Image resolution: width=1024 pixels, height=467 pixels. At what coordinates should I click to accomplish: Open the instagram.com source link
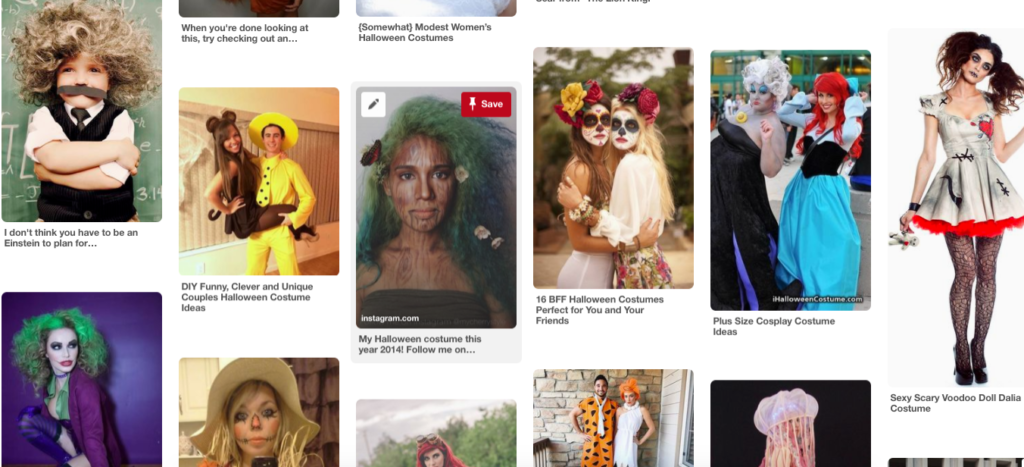(x=389, y=318)
